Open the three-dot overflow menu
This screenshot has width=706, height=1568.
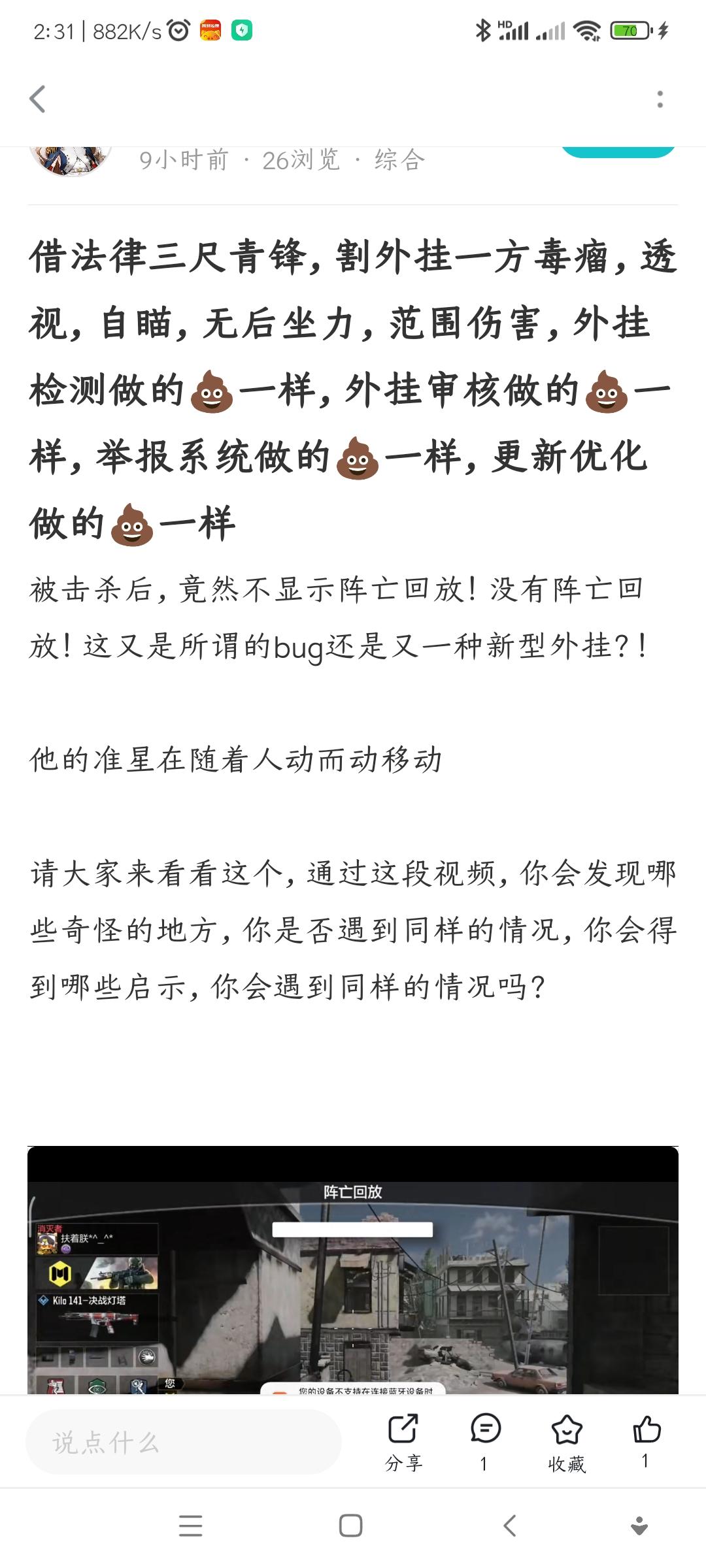click(660, 99)
